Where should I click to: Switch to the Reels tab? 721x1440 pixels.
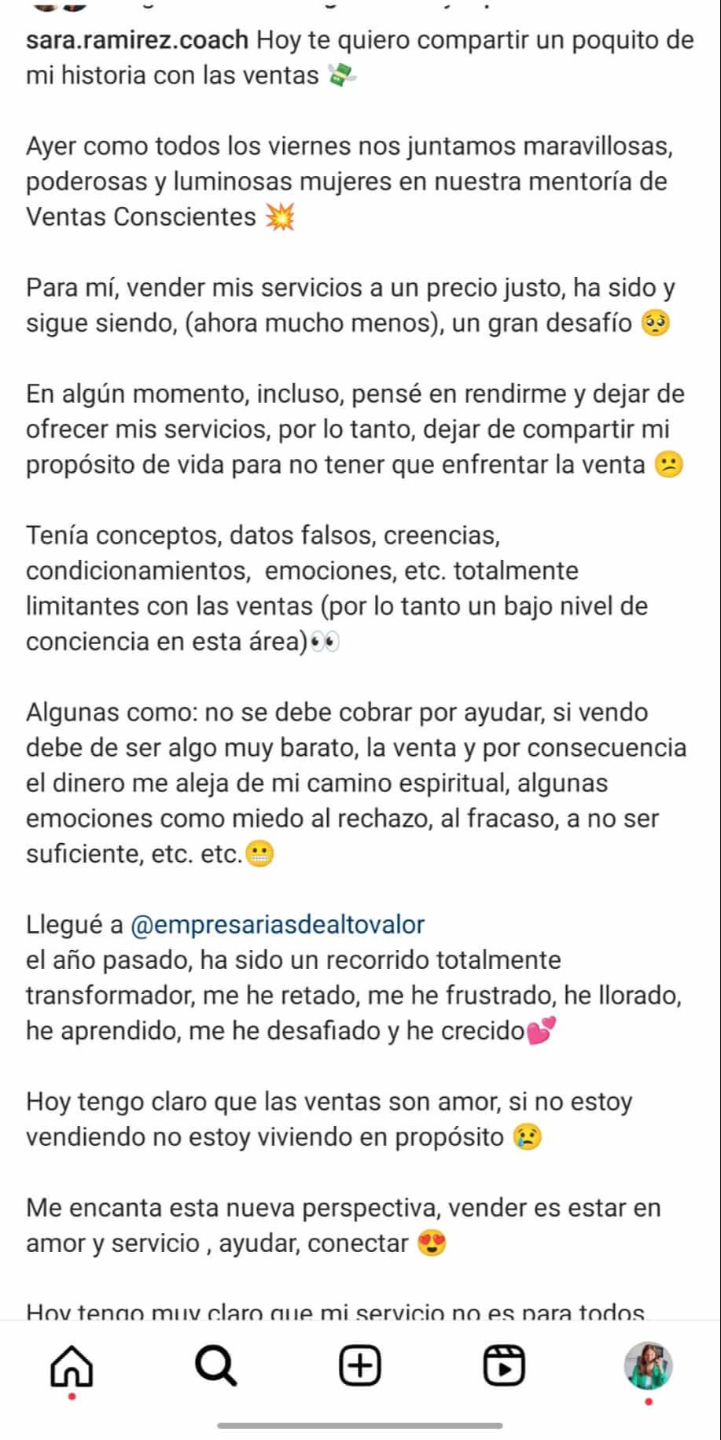pyautogui.click(x=504, y=1366)
